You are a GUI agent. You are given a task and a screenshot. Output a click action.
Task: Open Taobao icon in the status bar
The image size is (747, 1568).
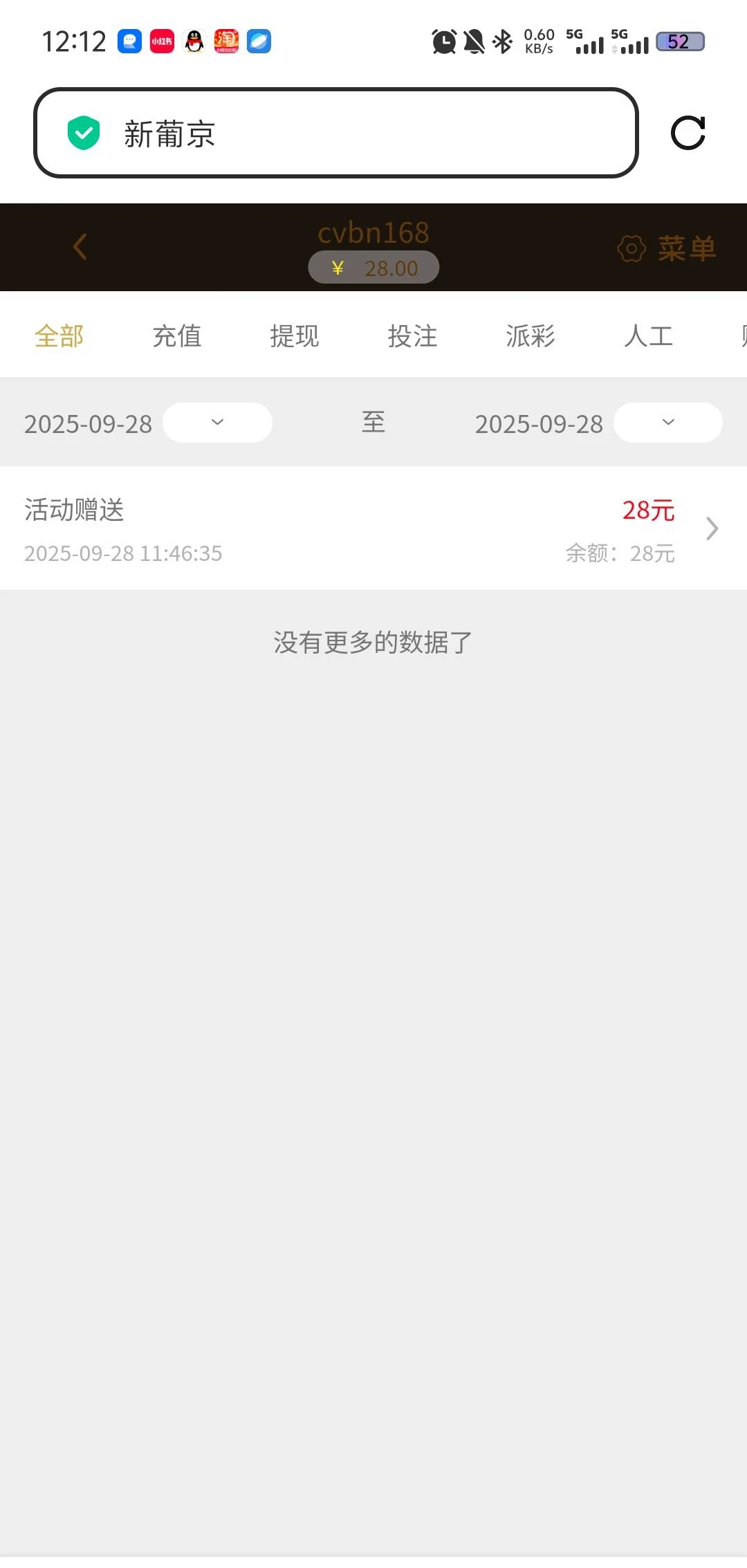(x=226, y=41)
